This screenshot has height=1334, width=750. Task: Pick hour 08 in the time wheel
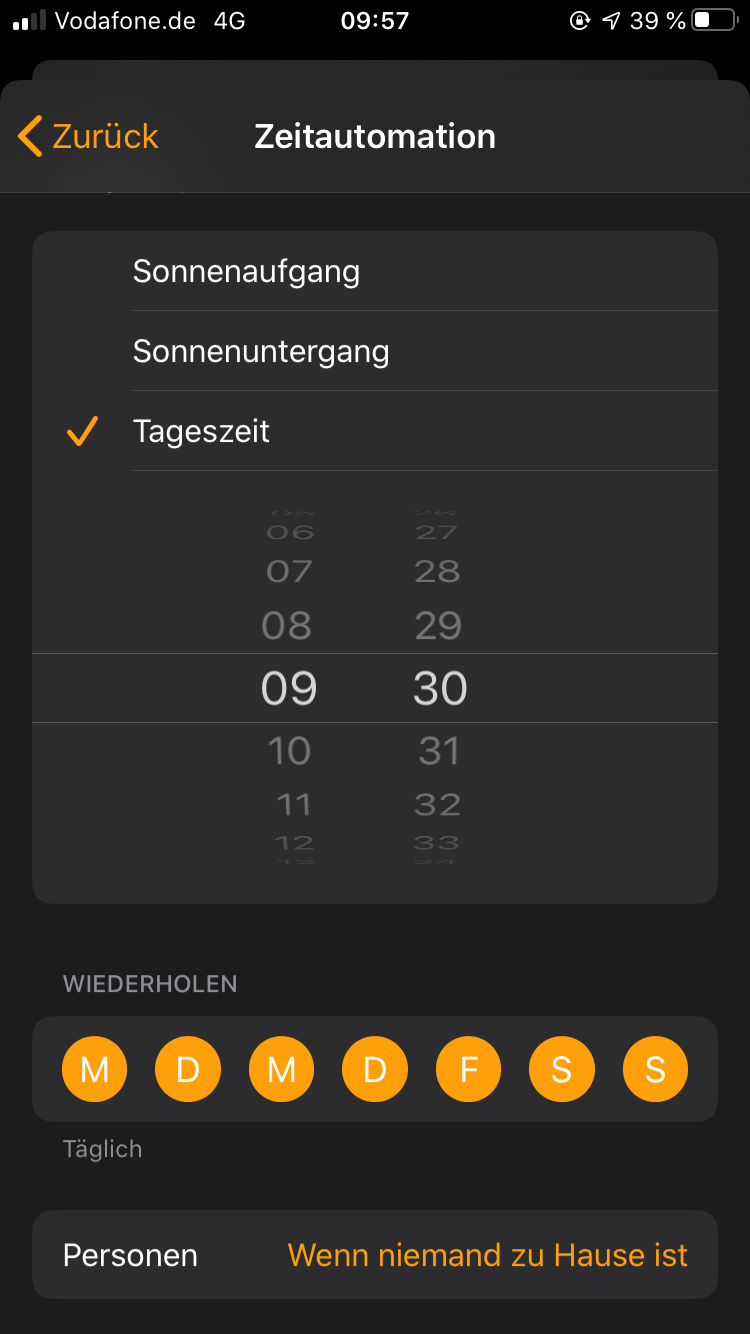287,626
